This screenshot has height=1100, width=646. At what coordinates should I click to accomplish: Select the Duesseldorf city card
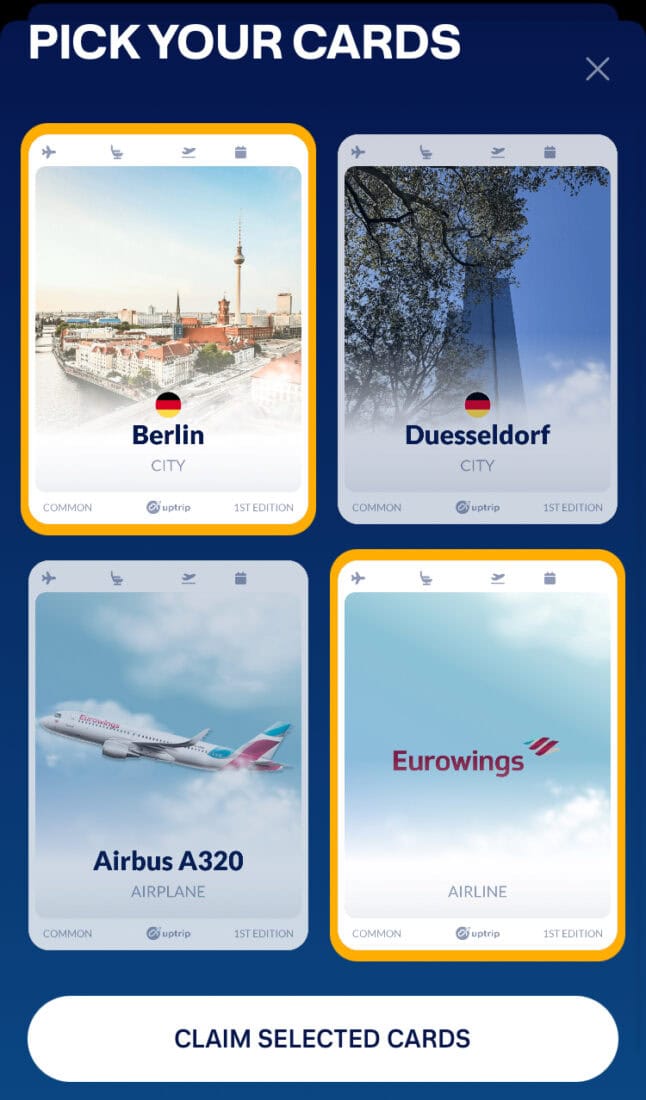click(477, 328)
